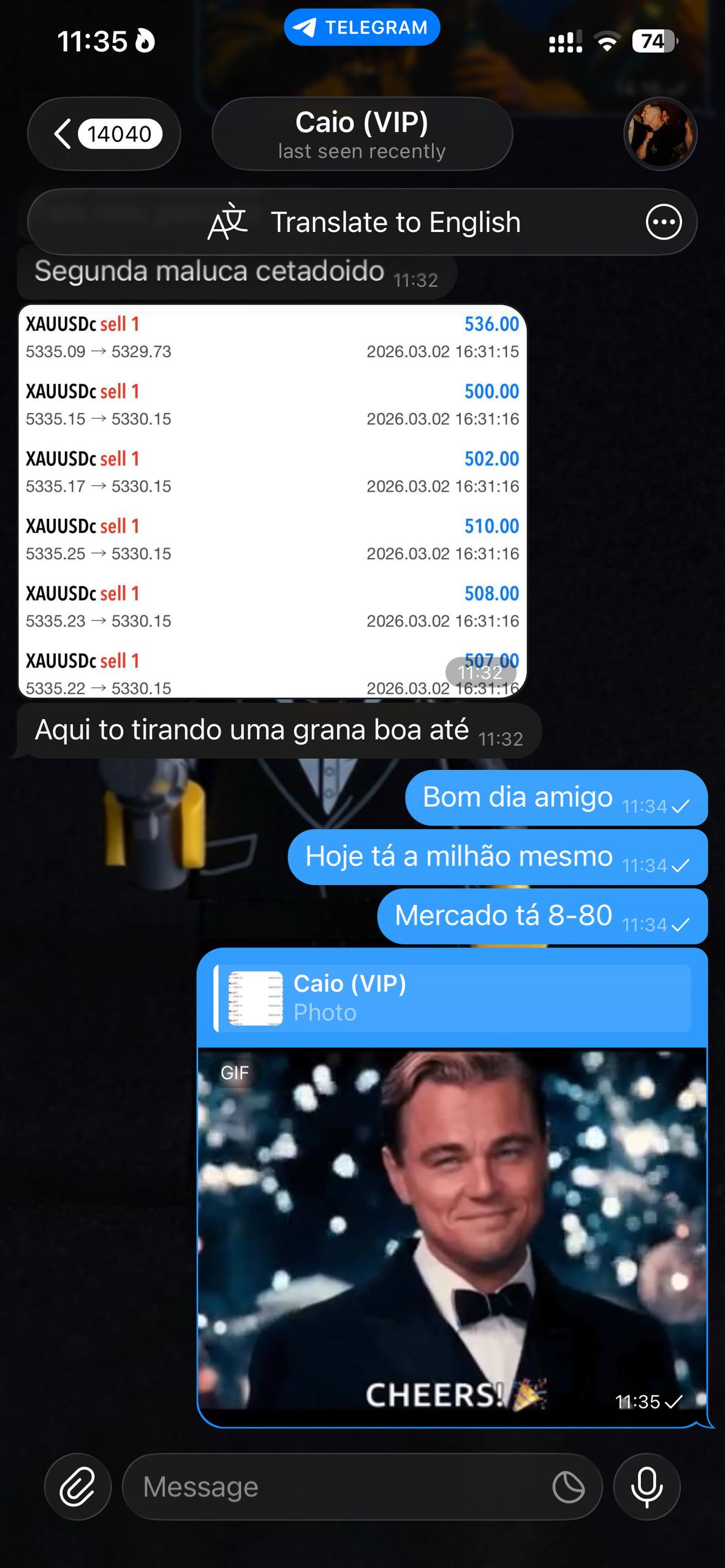
Task: Tap the Telegram banner at top
Action: pyautogui.click(x=362, y=26)
